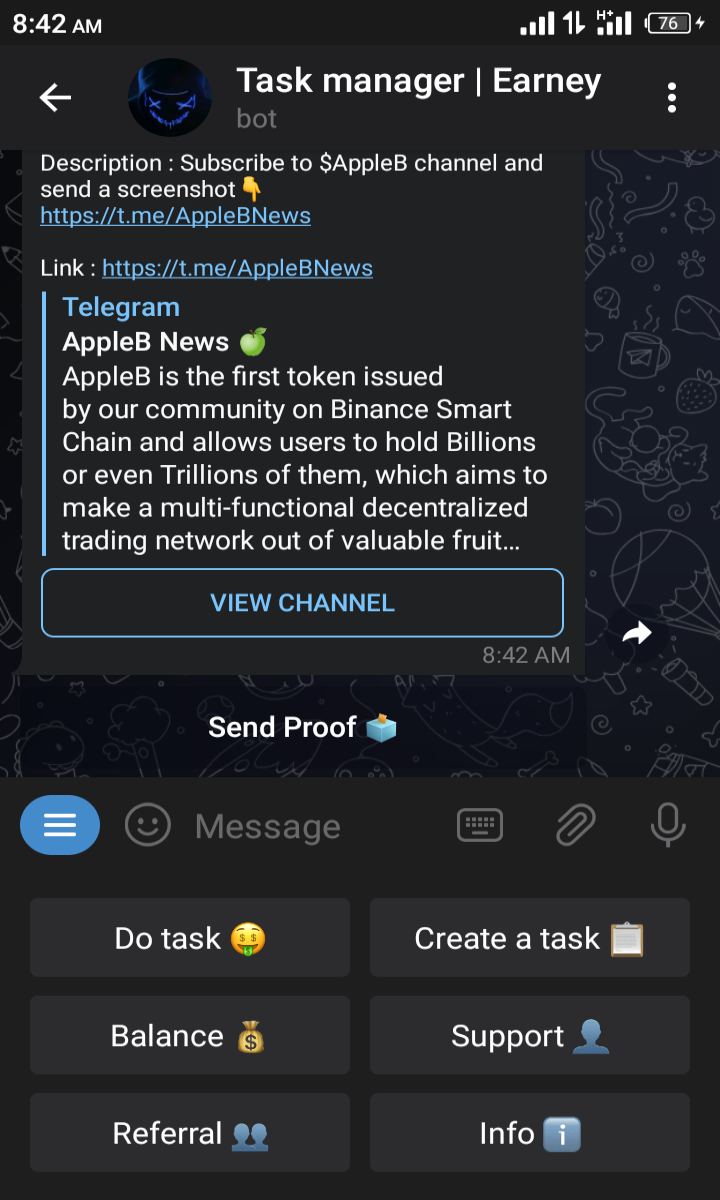Switch to the regular keyboard icon
This screenshot has width=720, height=1200.
480,826
